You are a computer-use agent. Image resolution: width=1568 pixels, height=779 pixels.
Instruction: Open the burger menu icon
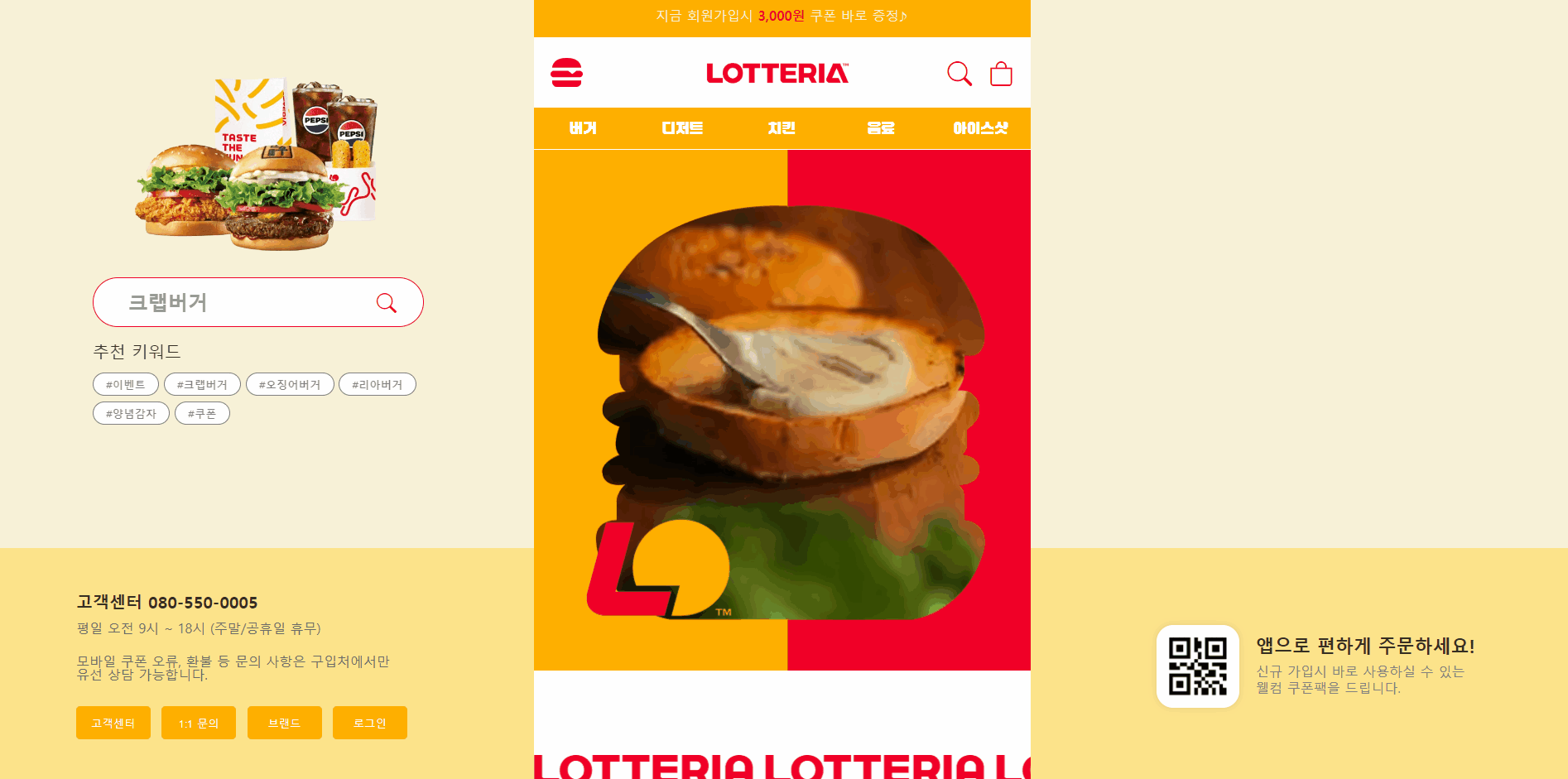[x=566, y=73]
